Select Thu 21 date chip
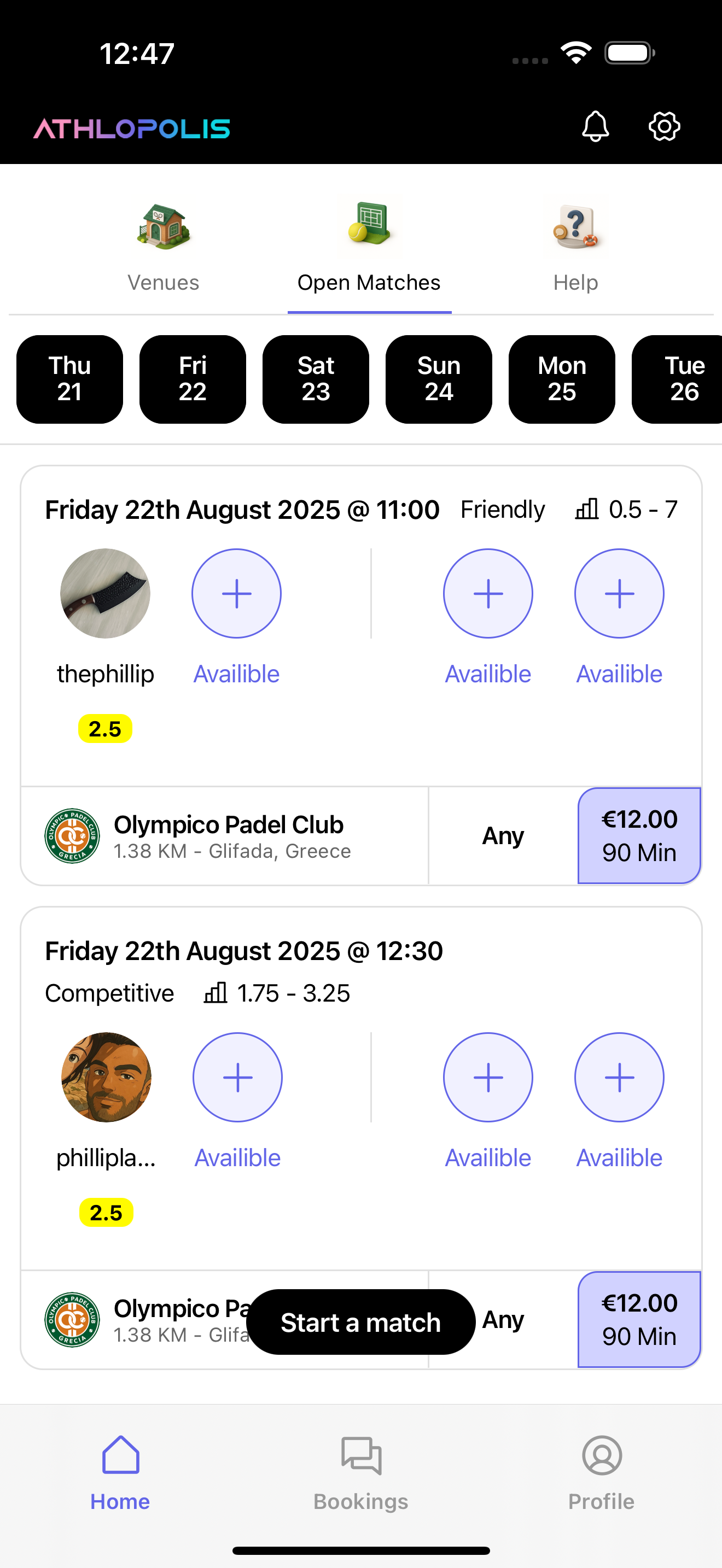The width and height of the screenshot is (722, 1568). [x=69, y=379]
